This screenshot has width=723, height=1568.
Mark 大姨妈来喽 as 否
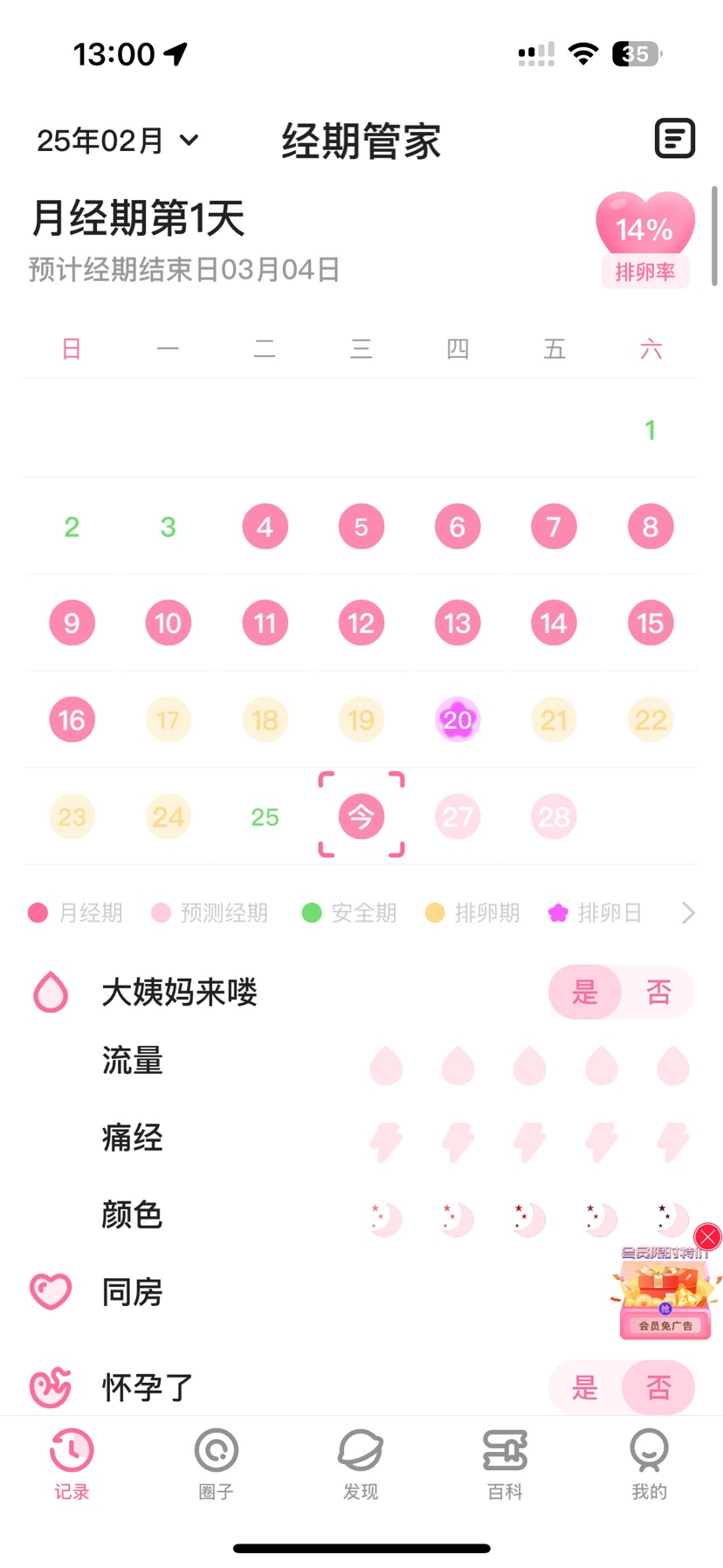[658, 992]
